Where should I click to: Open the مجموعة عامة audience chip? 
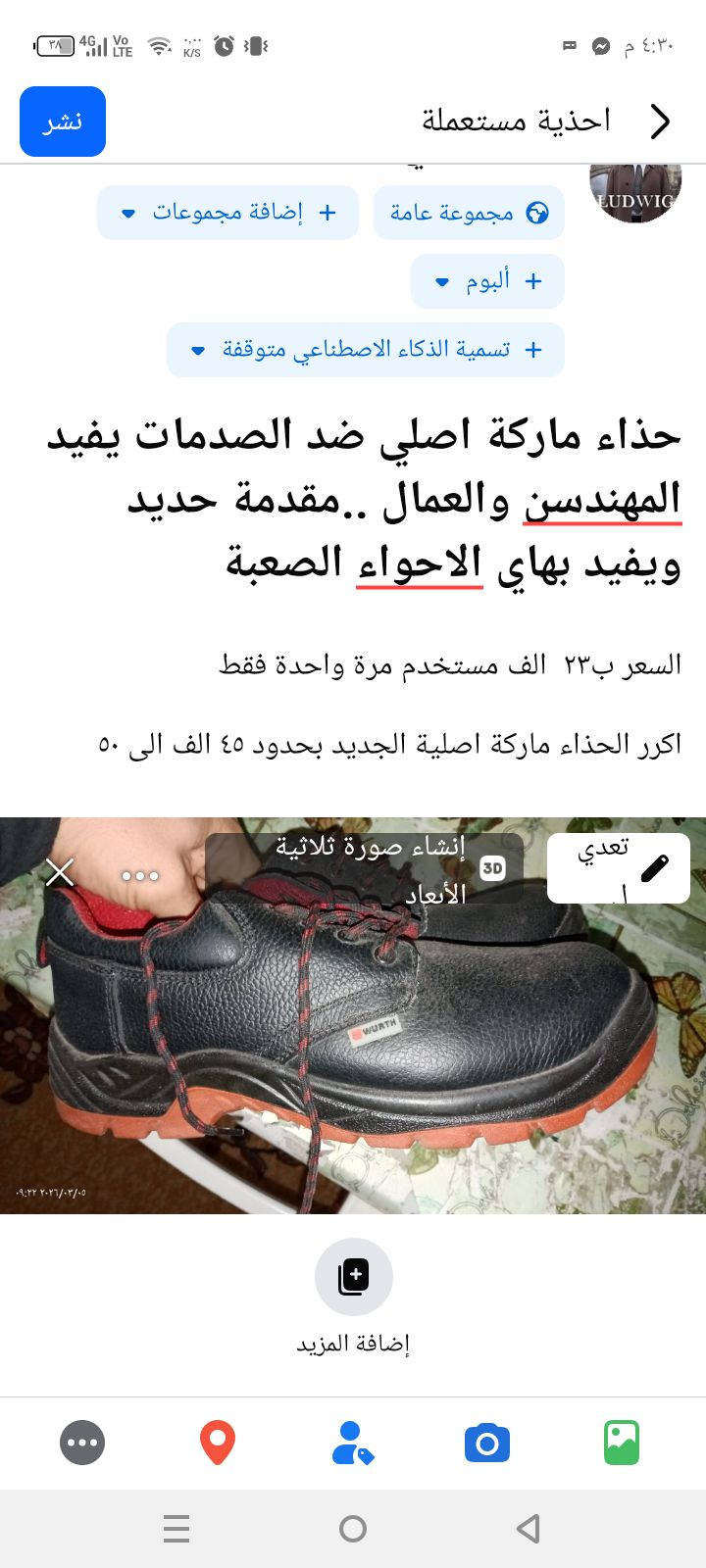468,213
